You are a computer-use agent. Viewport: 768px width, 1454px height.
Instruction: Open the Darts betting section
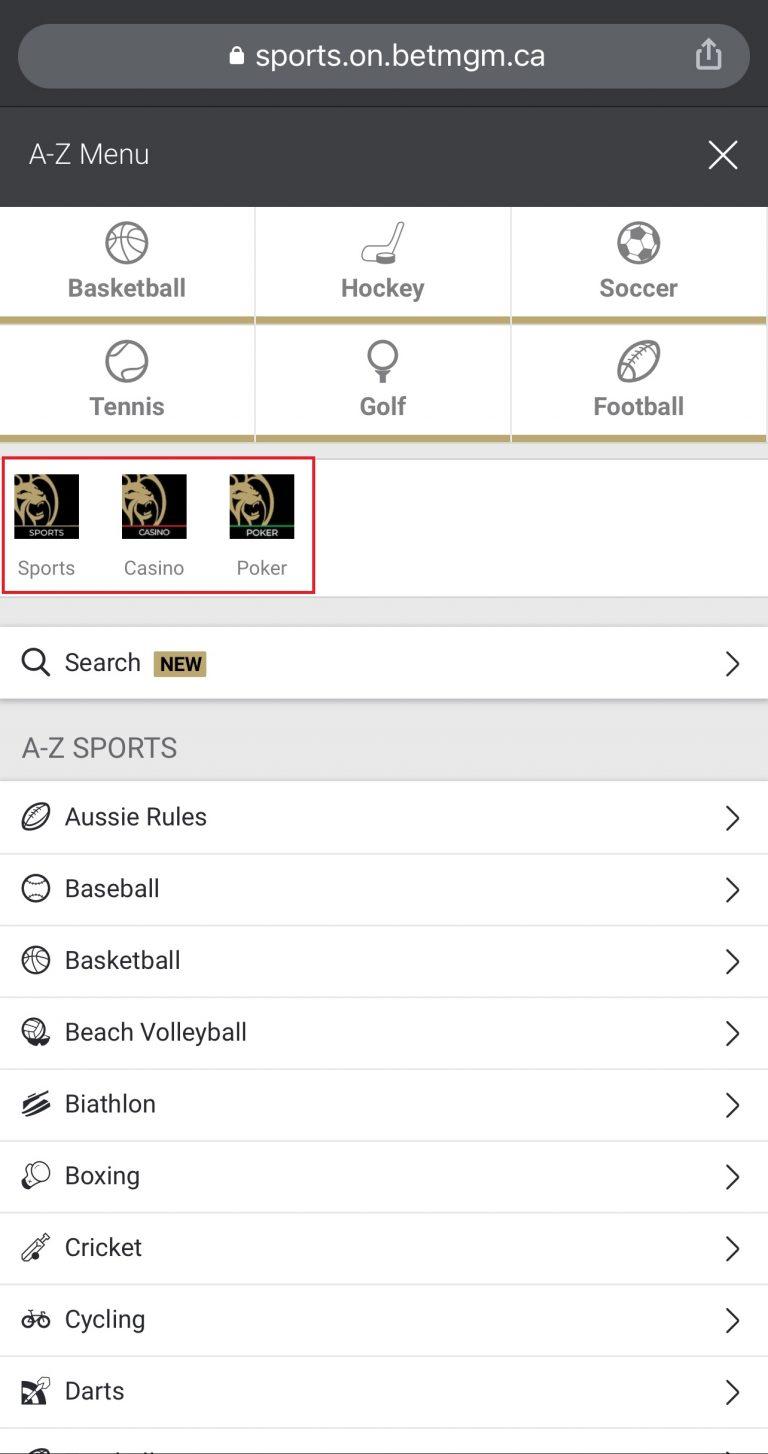(384, 1391)
